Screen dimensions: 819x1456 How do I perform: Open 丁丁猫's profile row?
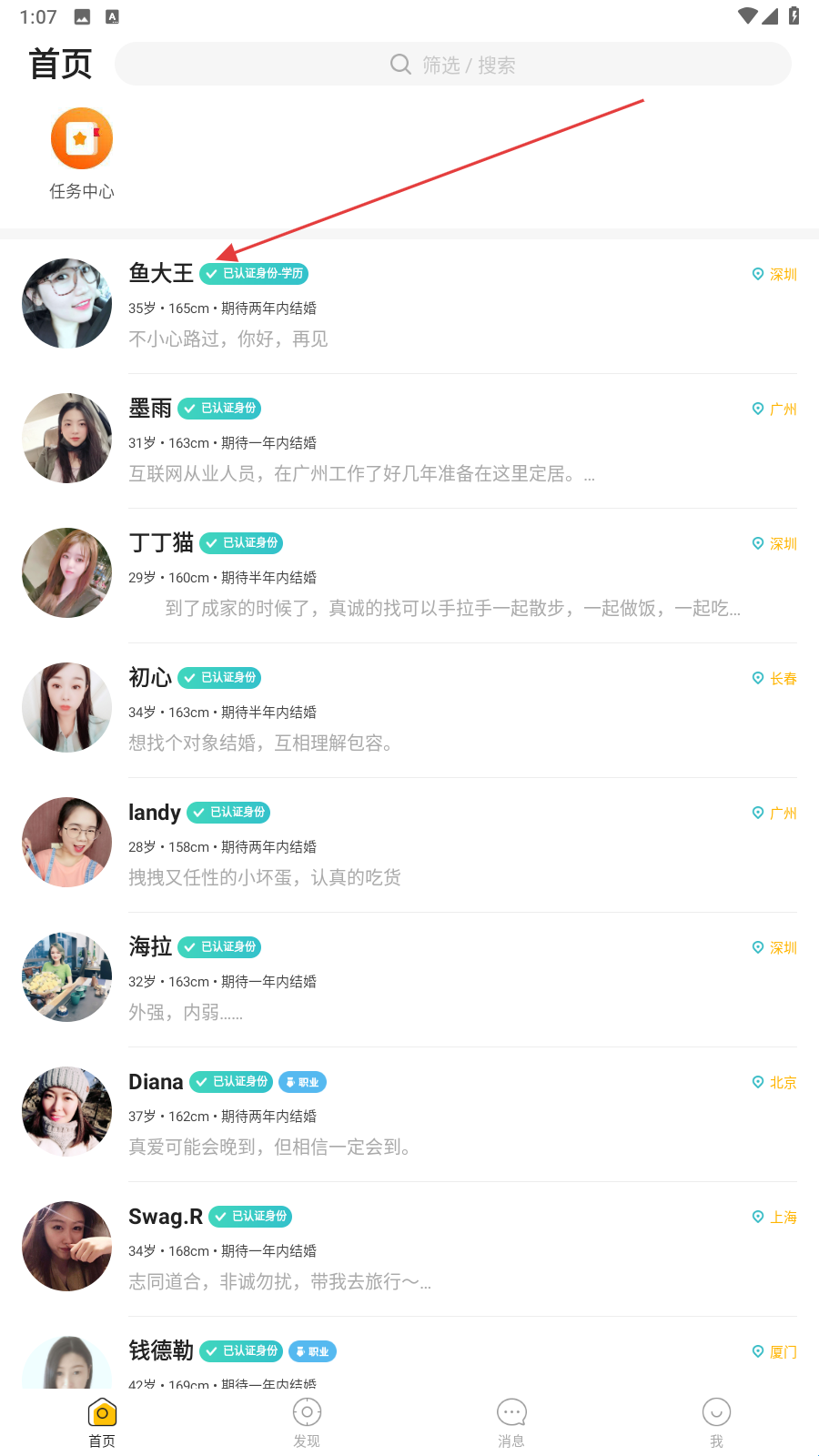click(x=161, y=543)
